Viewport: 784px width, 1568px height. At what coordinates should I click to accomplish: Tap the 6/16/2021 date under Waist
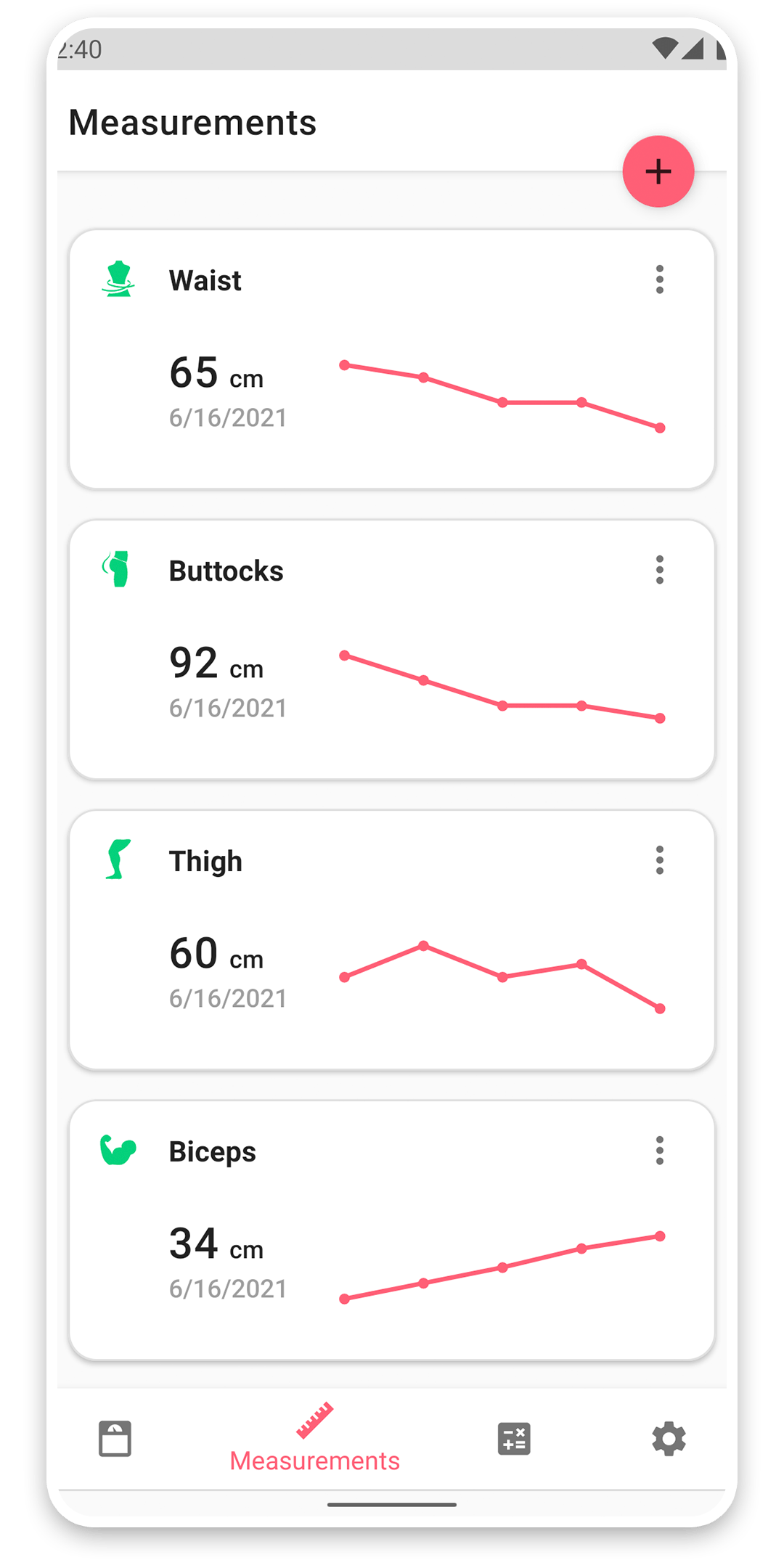[x=227, y=417]
